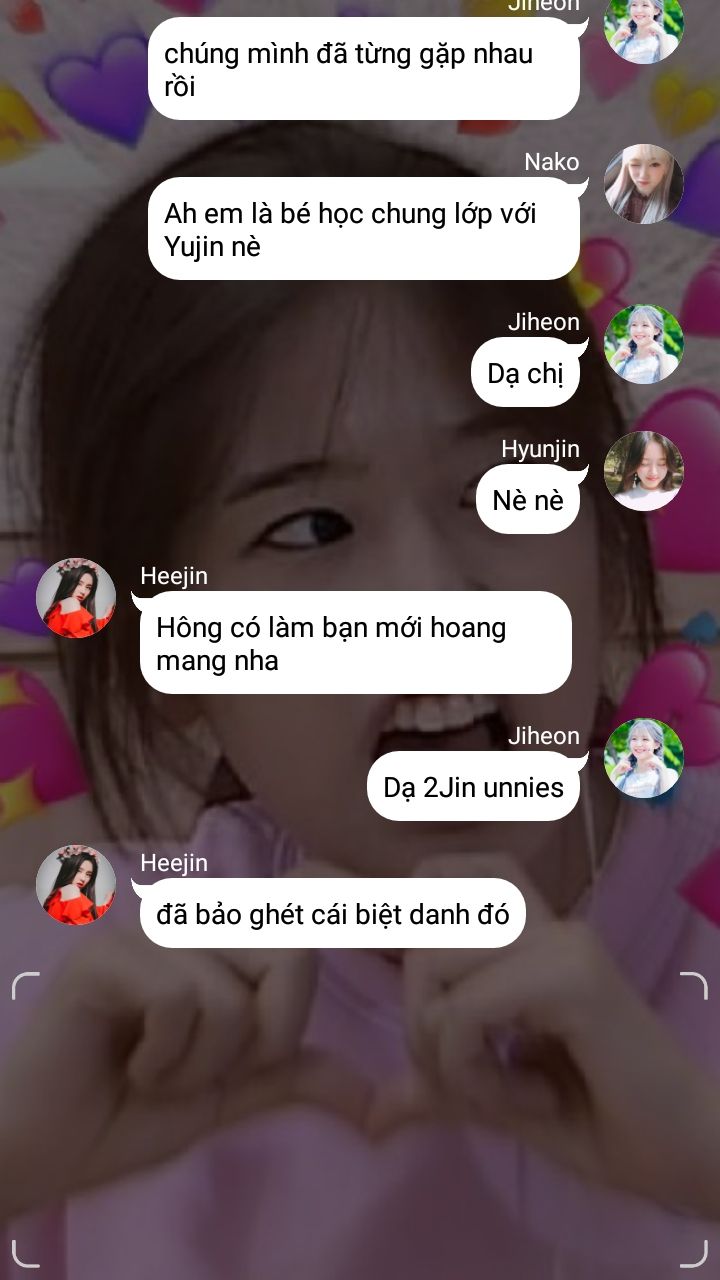Screen dimensions: 720x1280
Task: Select Jiheon's avatar beside "Dạ 2Jin unnies"
Action: pyautogui.click(x=644, y=758)
